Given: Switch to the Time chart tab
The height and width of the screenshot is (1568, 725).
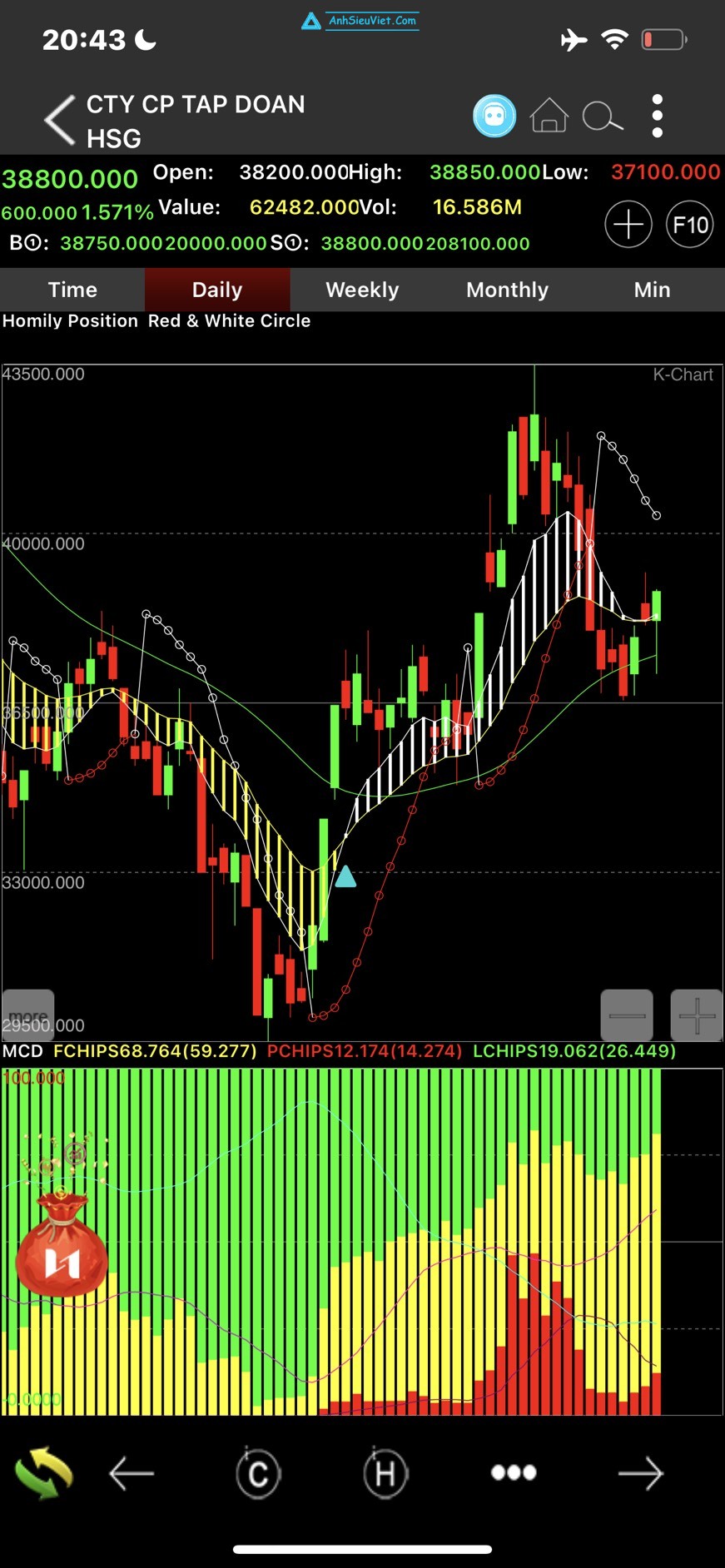Looking at the screenshot, I should (x=72, y=290).
